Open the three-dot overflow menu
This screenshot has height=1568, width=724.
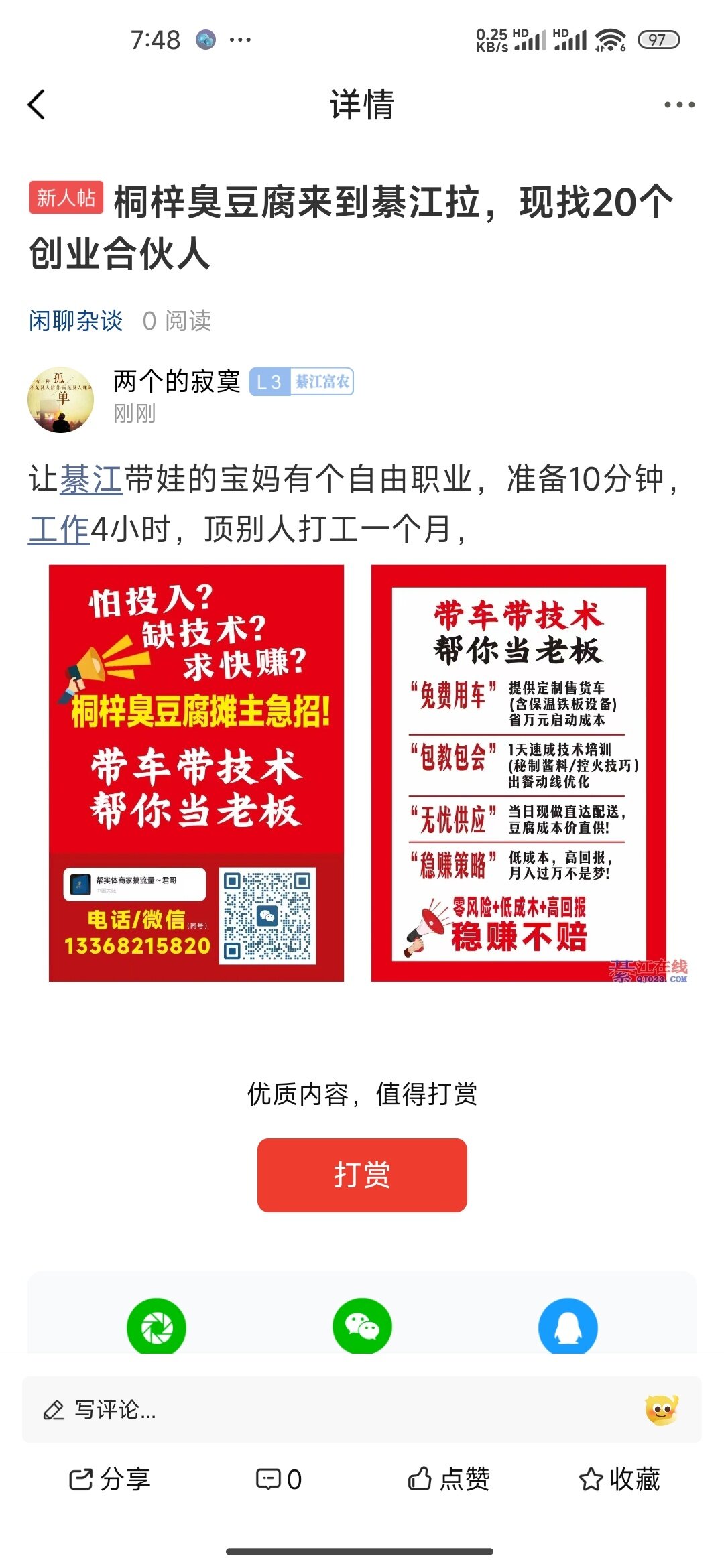[678, 105]
